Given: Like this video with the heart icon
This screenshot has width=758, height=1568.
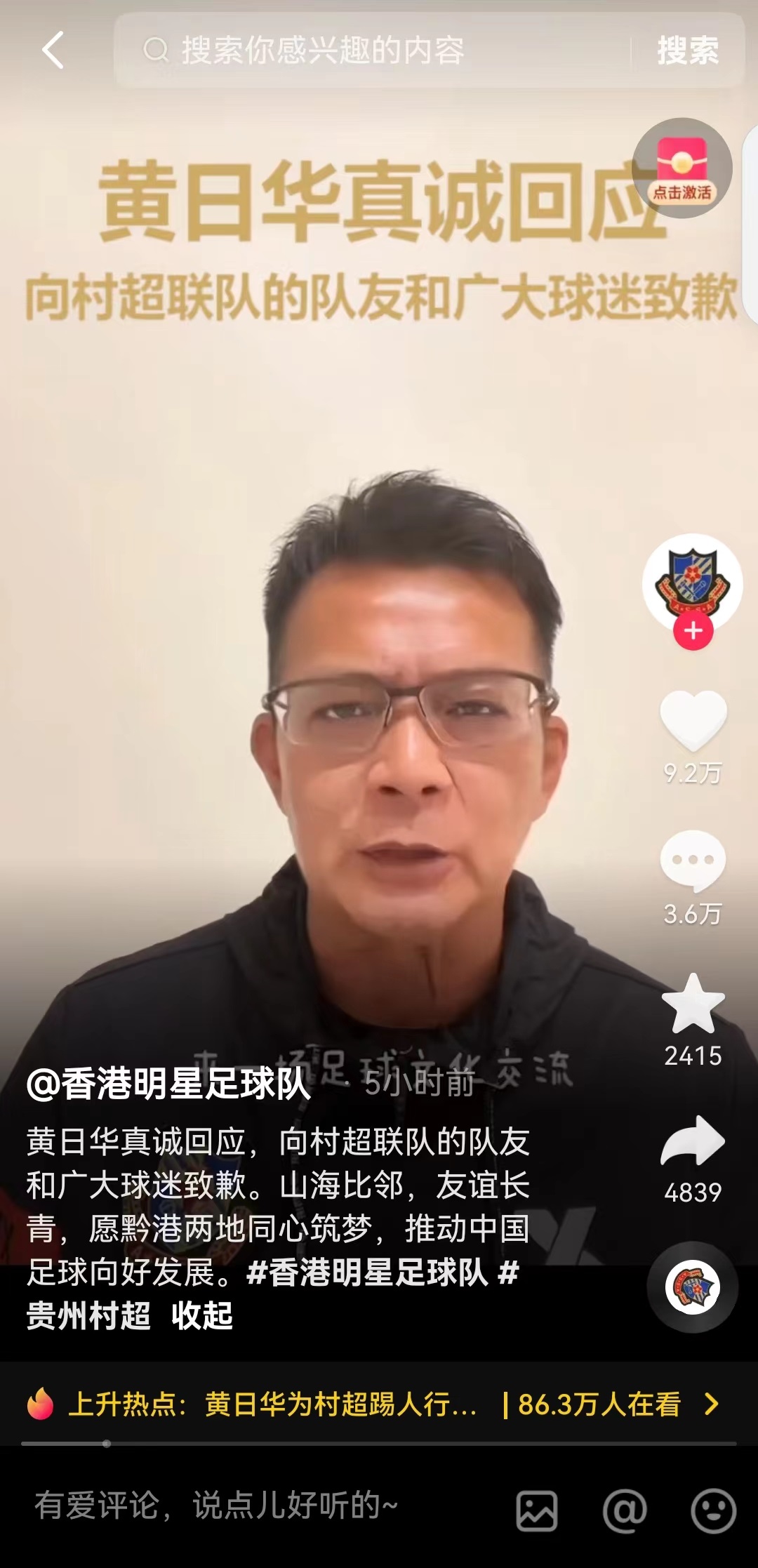Looking at the screenshot, I should (693, 721).
